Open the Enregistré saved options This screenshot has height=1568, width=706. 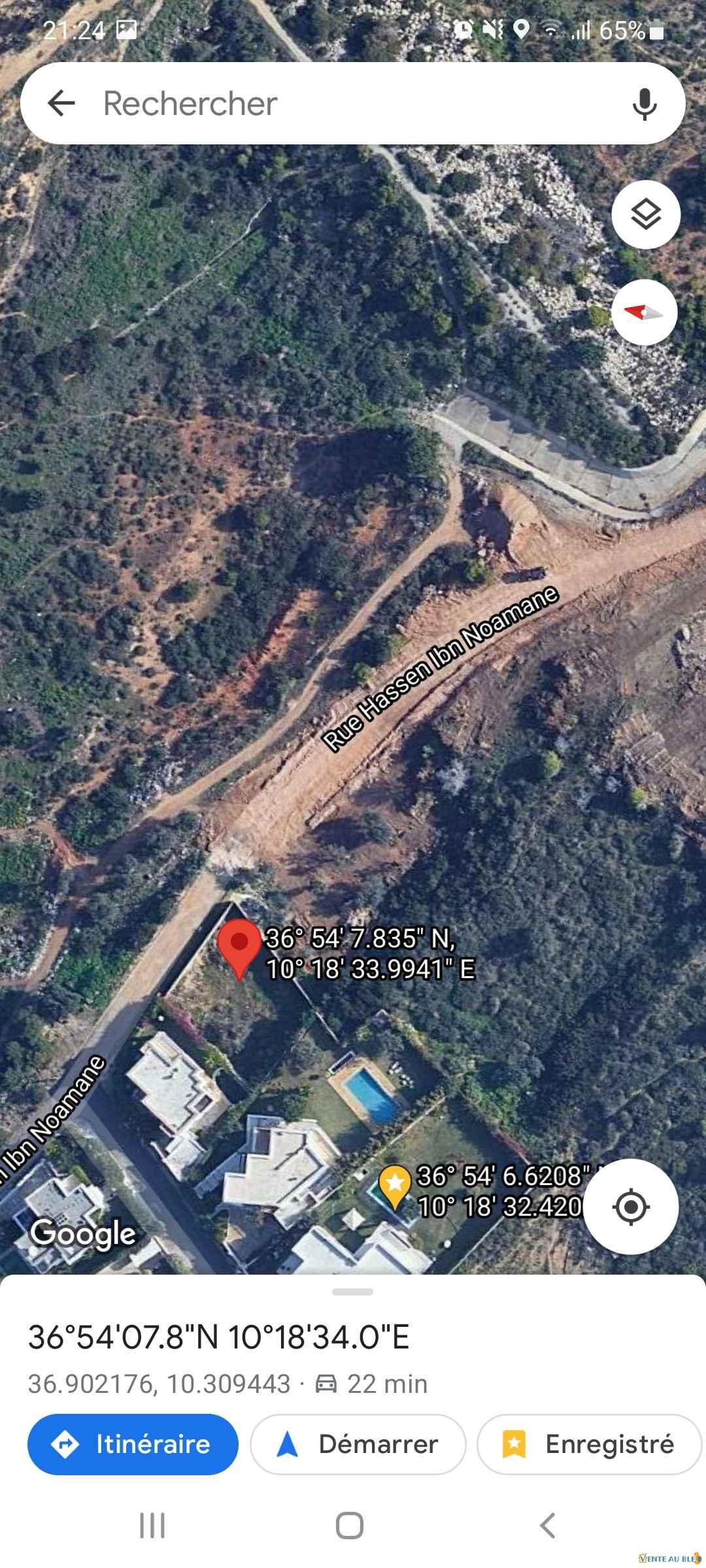(589, 1445)
